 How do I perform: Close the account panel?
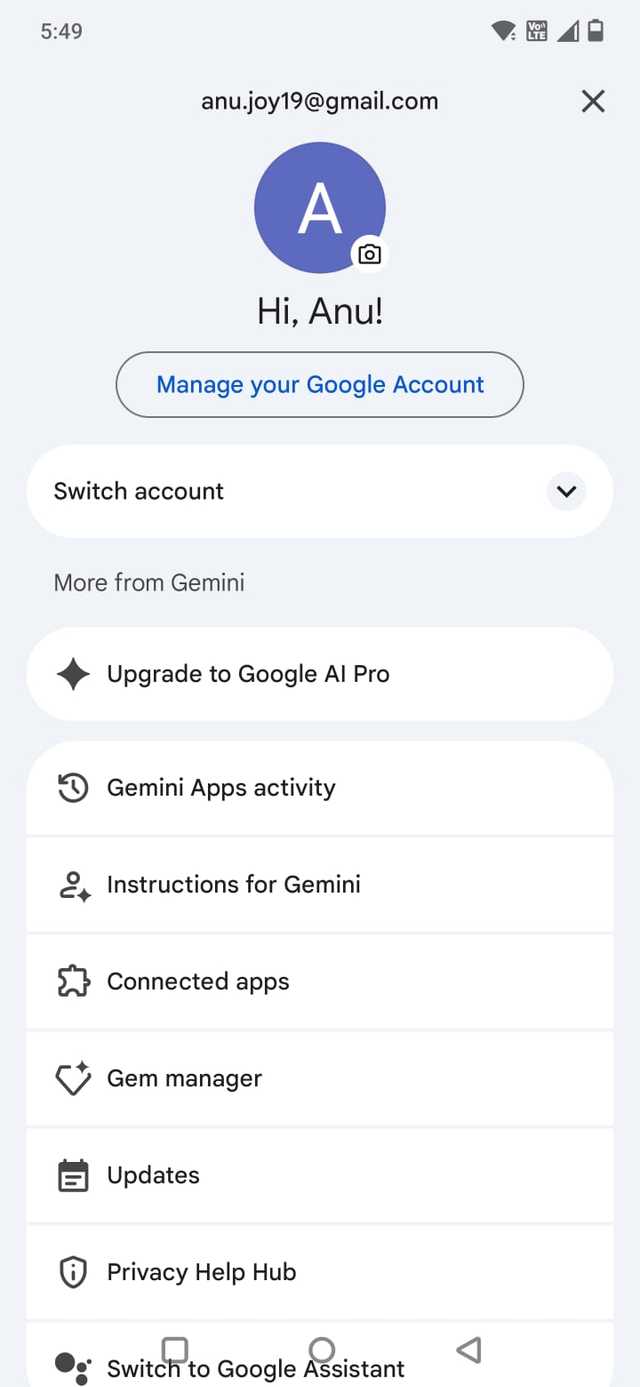(593, 101)
